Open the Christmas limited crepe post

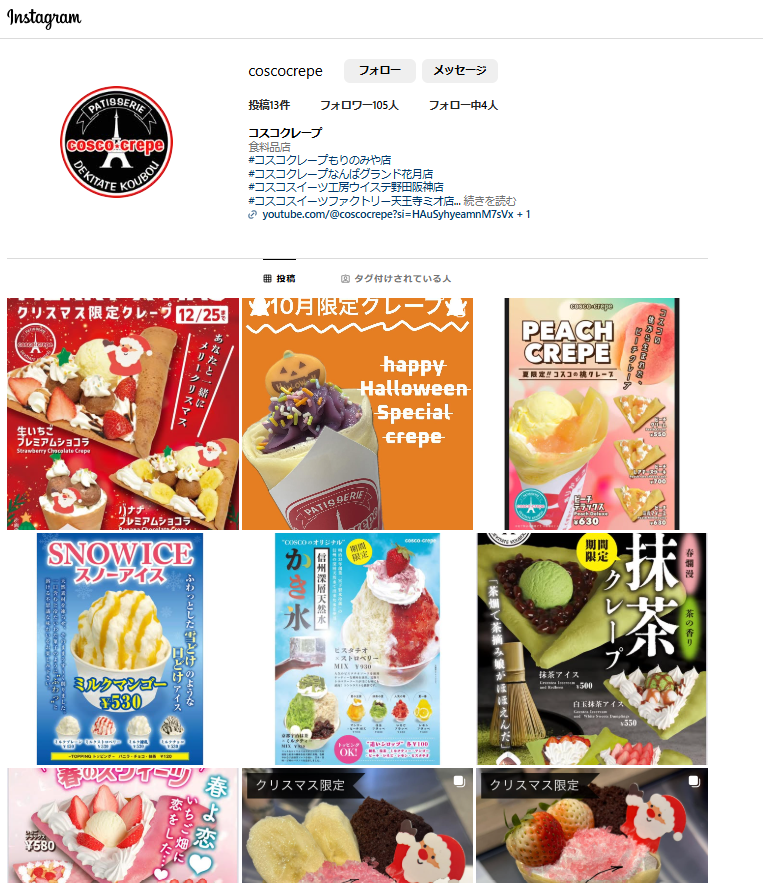click(123, 414)
